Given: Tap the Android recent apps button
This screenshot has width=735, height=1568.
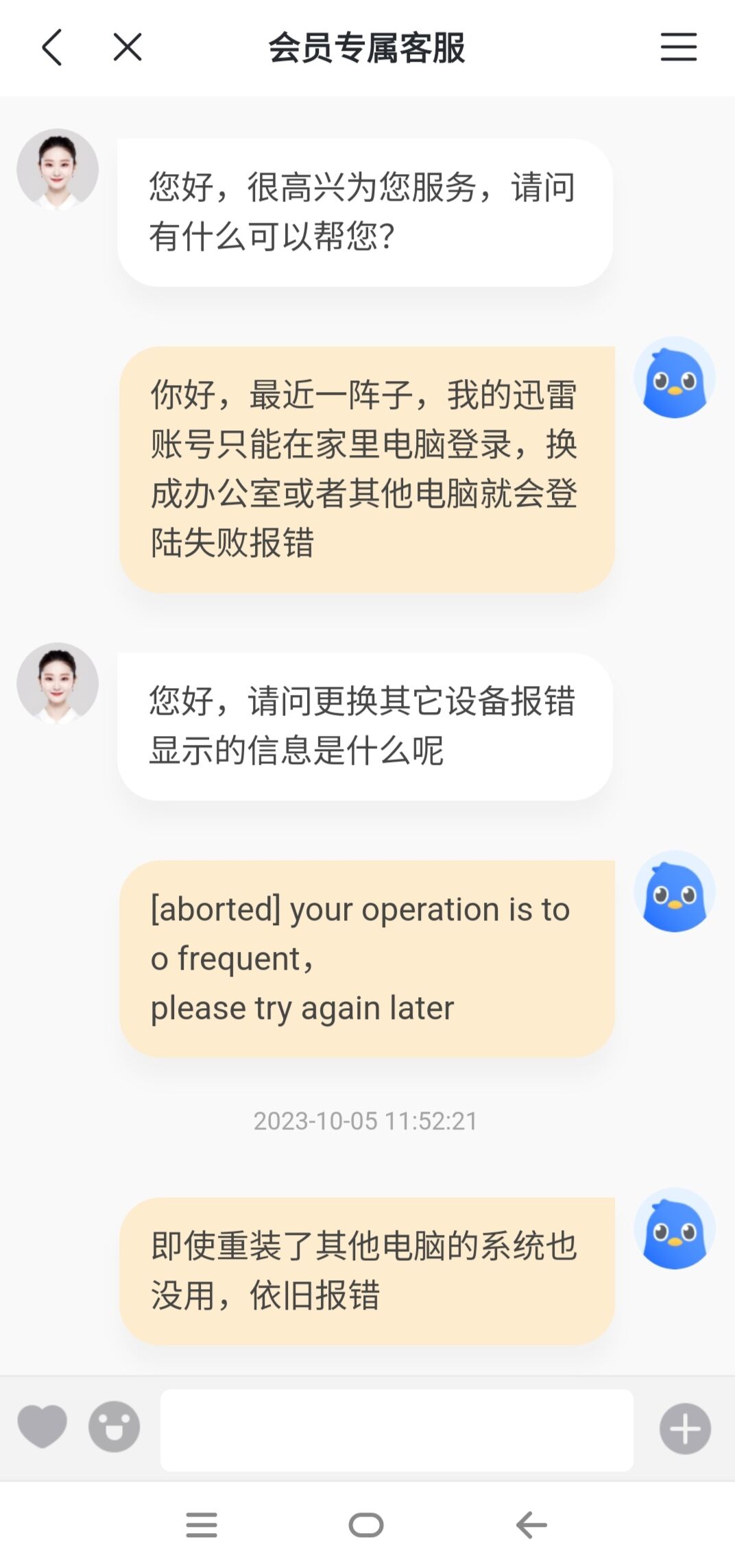Looking at the screenshot, I should [x=202, y=1524].
